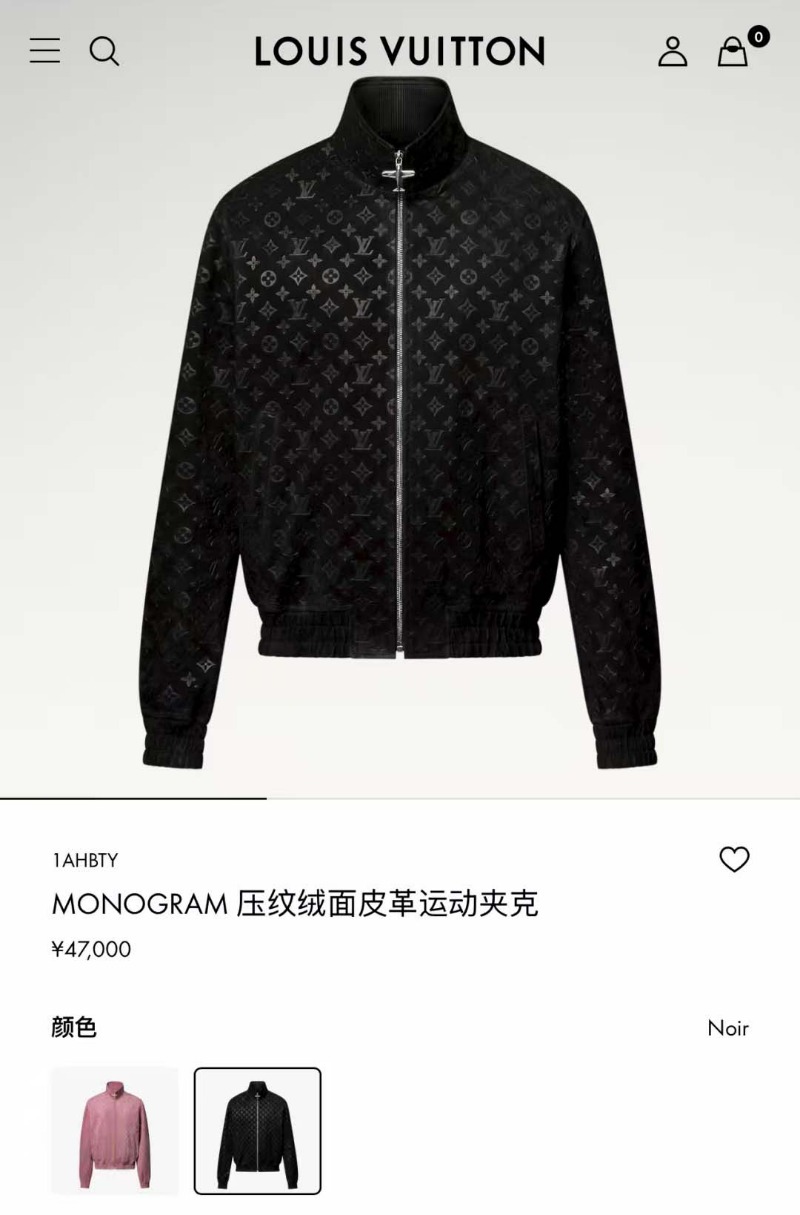Open the account profile icon
Screen dimensions: 800x1215
point(672,51)
